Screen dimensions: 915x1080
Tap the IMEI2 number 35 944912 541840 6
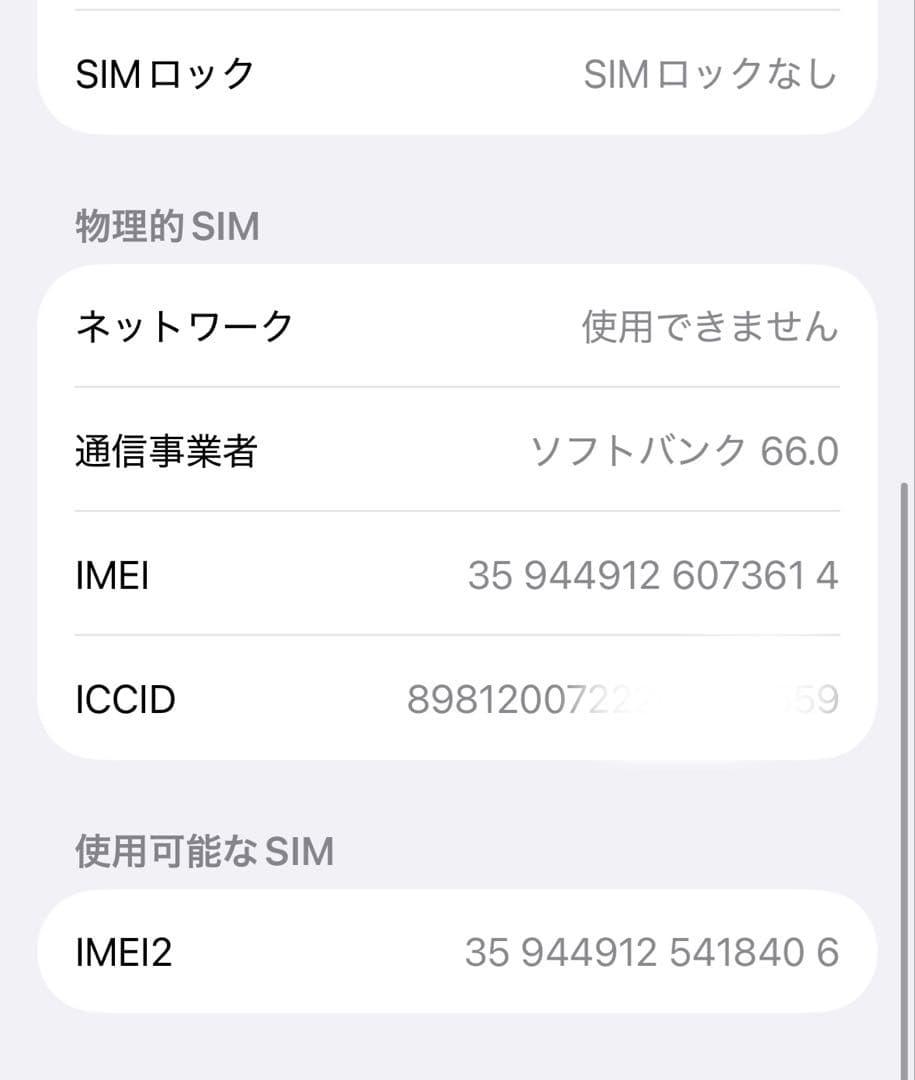[x=654, y=953]
